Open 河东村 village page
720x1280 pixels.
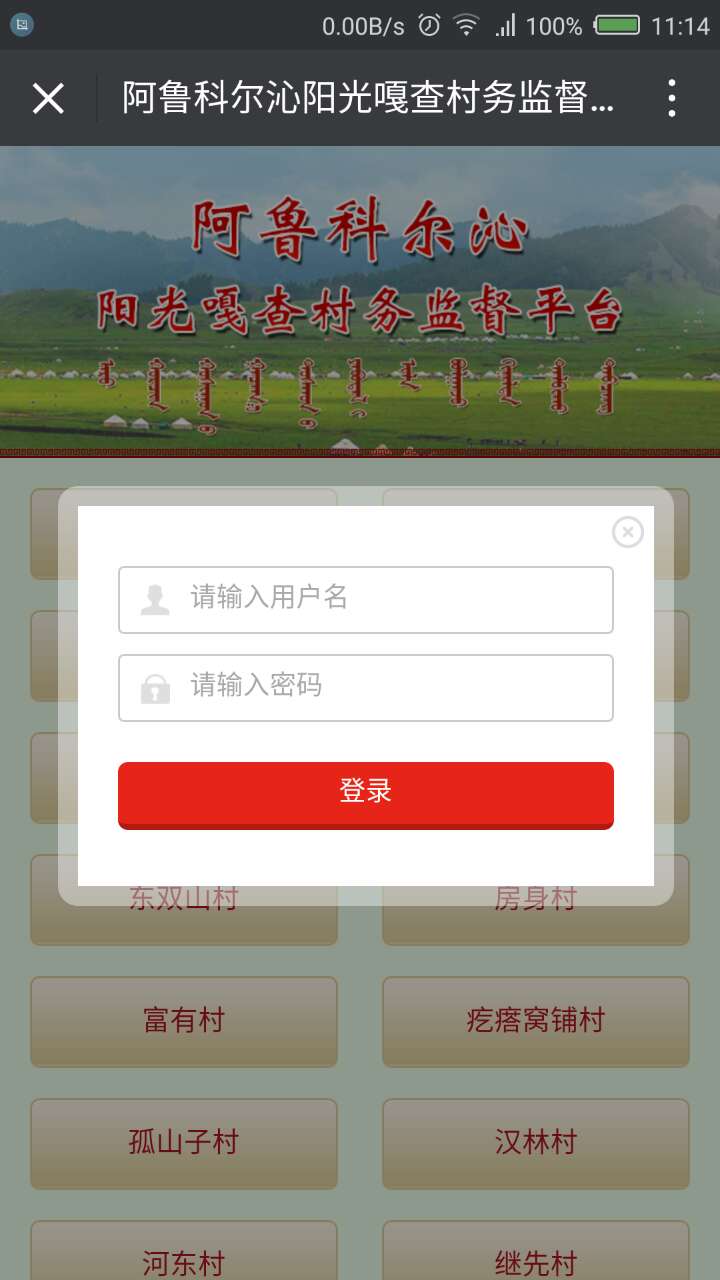tap(184, 1258)
